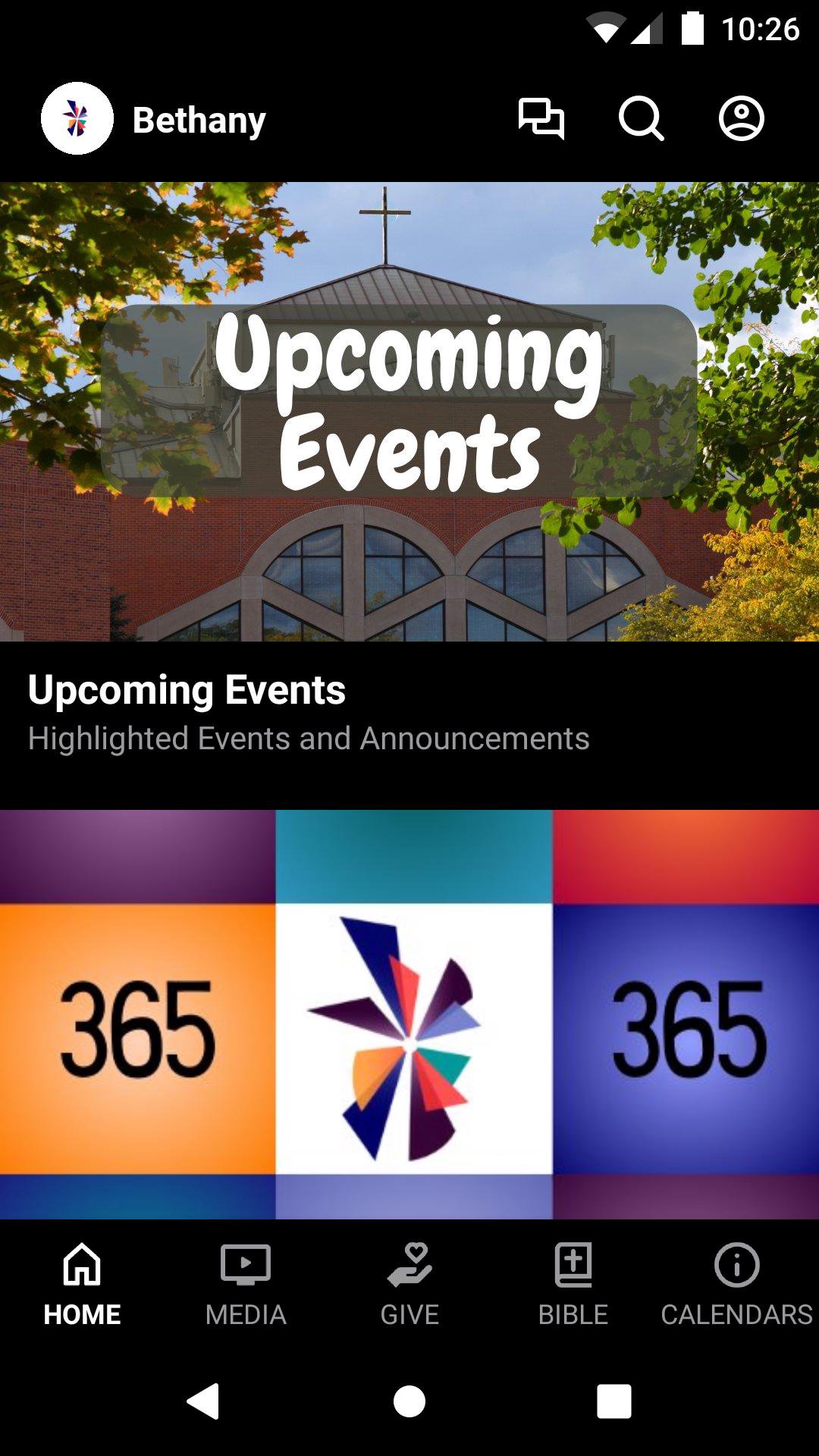
Task: Select the Home tab
Action: pyautogui.click(x=82, y=1282)
